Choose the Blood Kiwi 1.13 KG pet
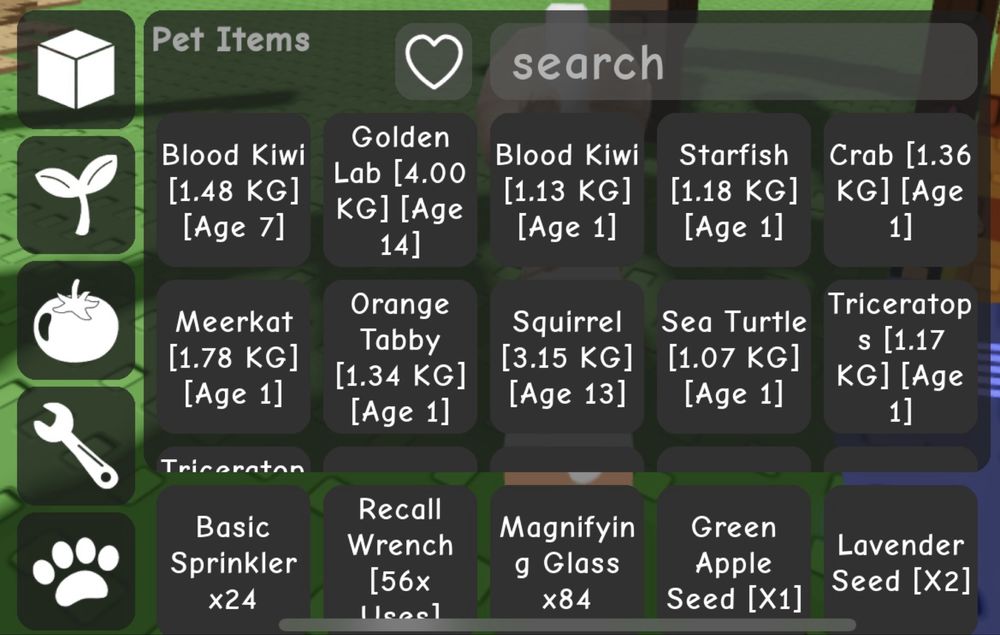Viewport: 1000px width, 635px height. (x=567, y=190)
